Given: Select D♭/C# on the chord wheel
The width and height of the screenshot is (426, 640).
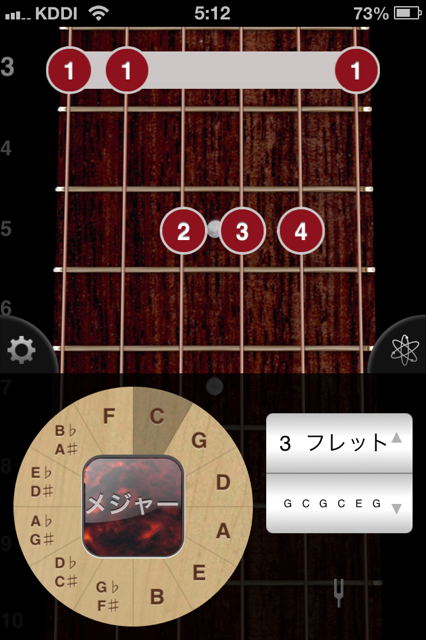Looking at the screenshot, I should [66, 572].
